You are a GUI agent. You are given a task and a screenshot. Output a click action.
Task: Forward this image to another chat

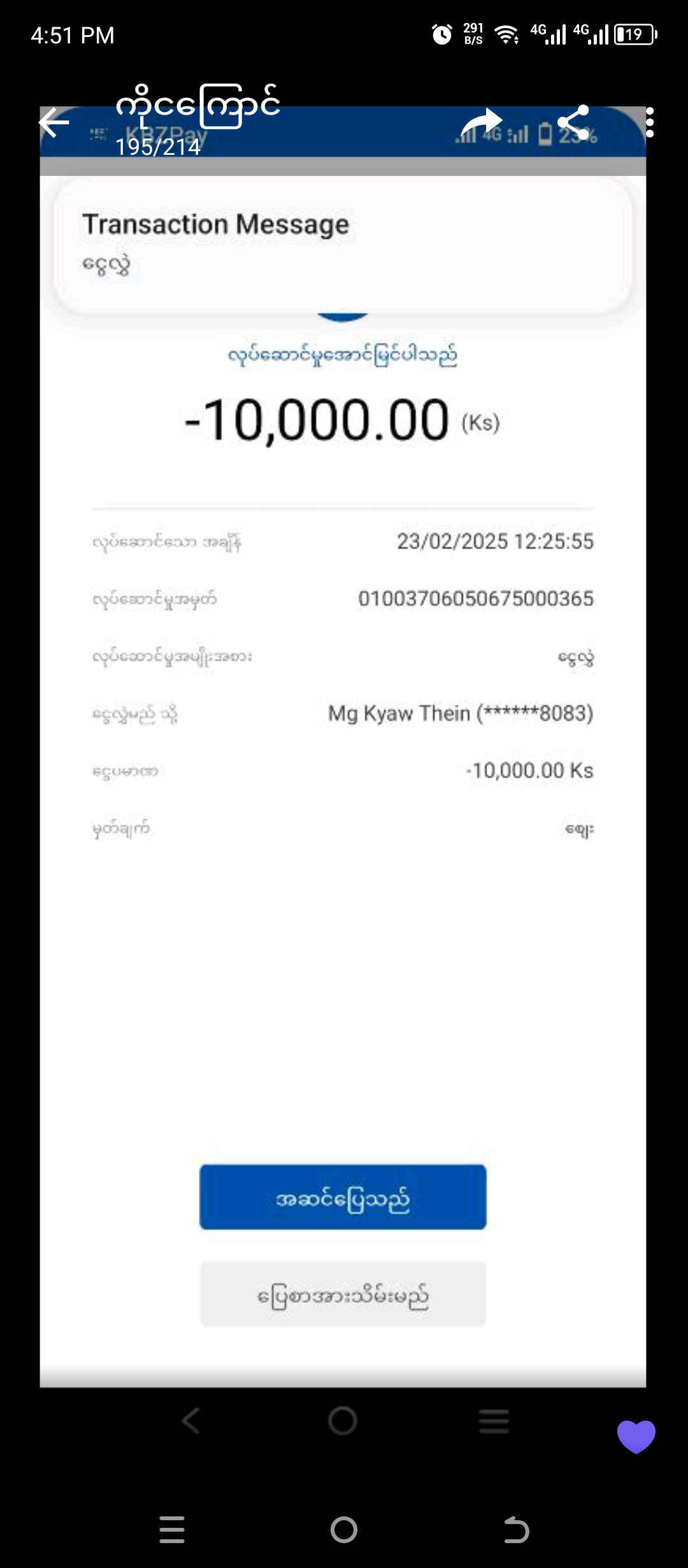click(x=481, y=122)
